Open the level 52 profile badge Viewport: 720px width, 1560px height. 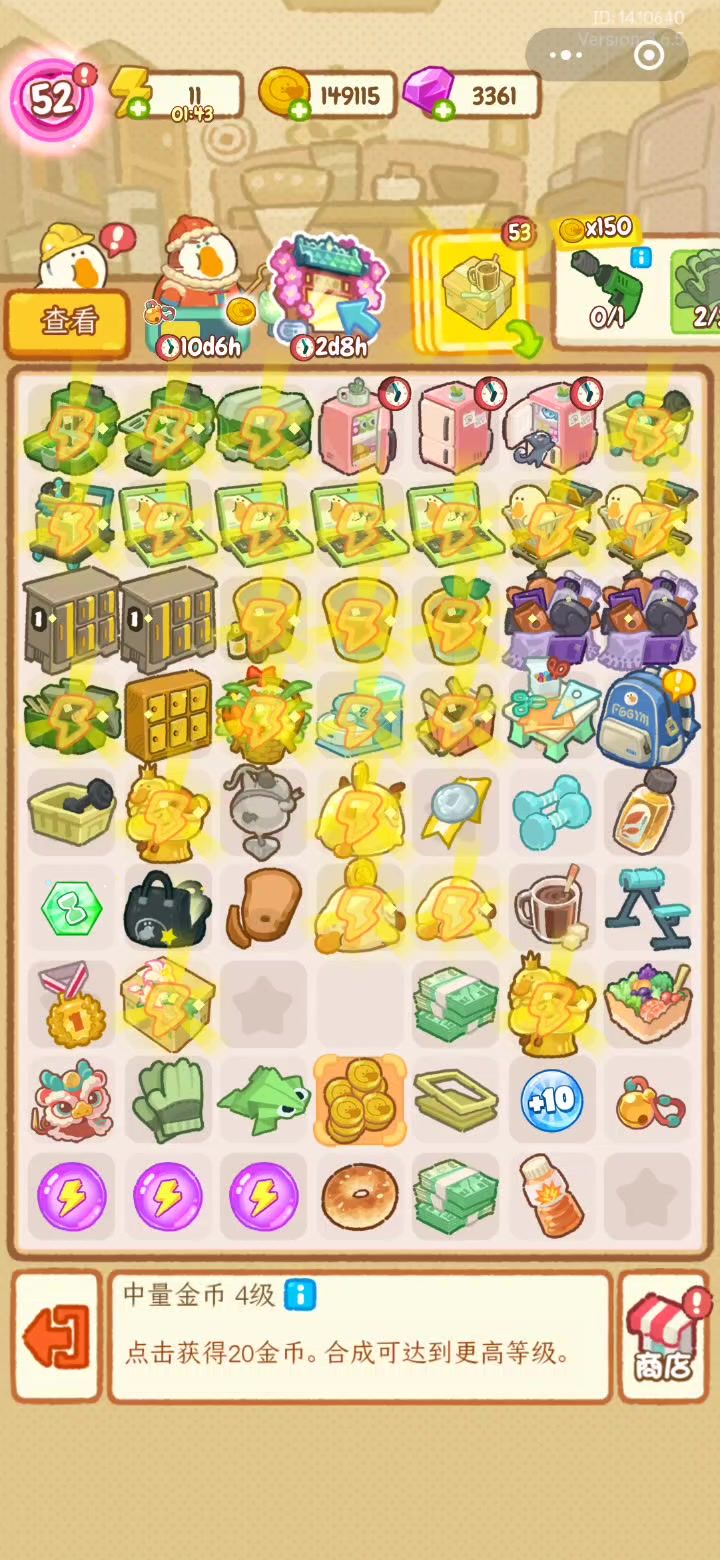tap(50, 98)
